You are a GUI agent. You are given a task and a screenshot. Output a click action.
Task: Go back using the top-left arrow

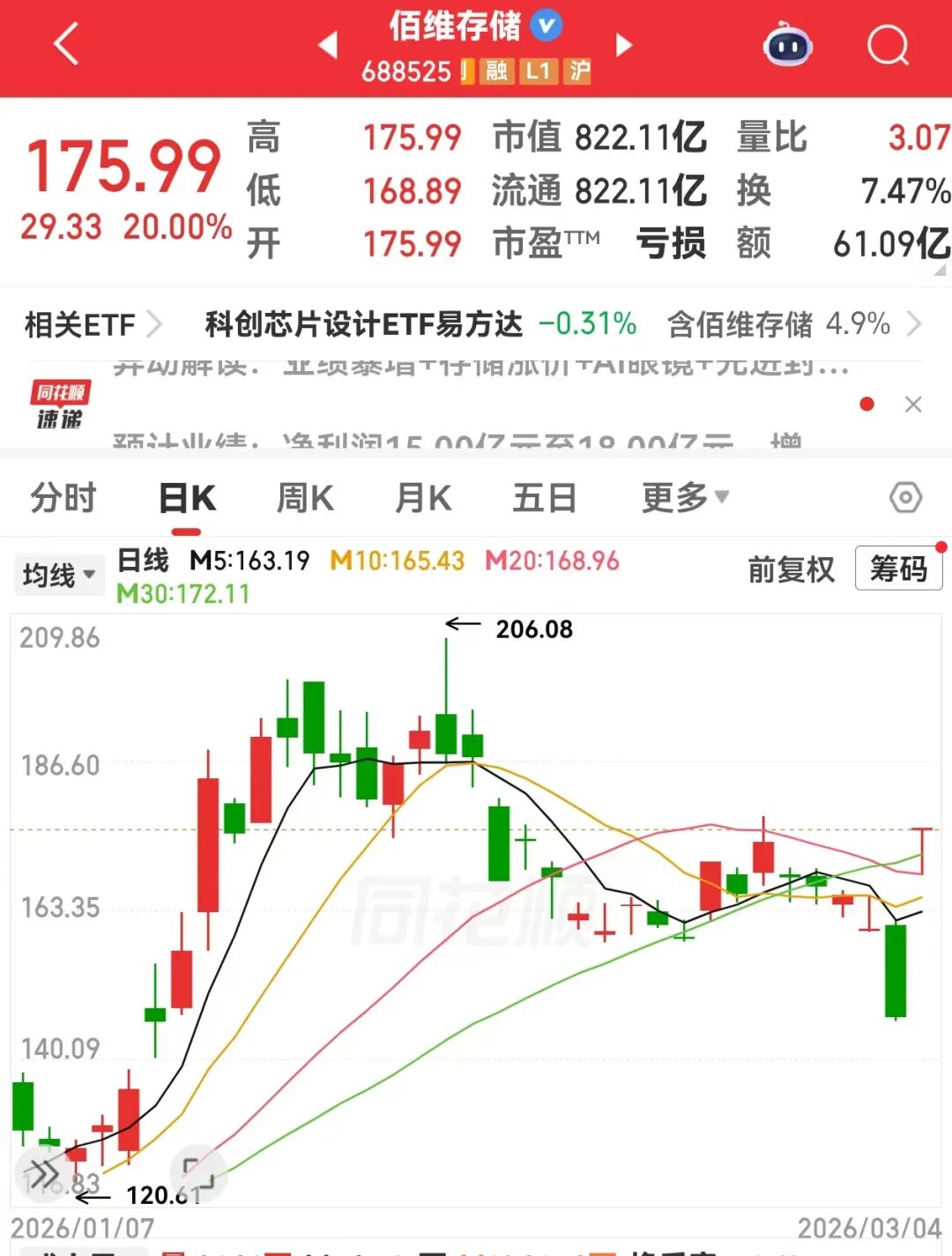tap(67, 44)
